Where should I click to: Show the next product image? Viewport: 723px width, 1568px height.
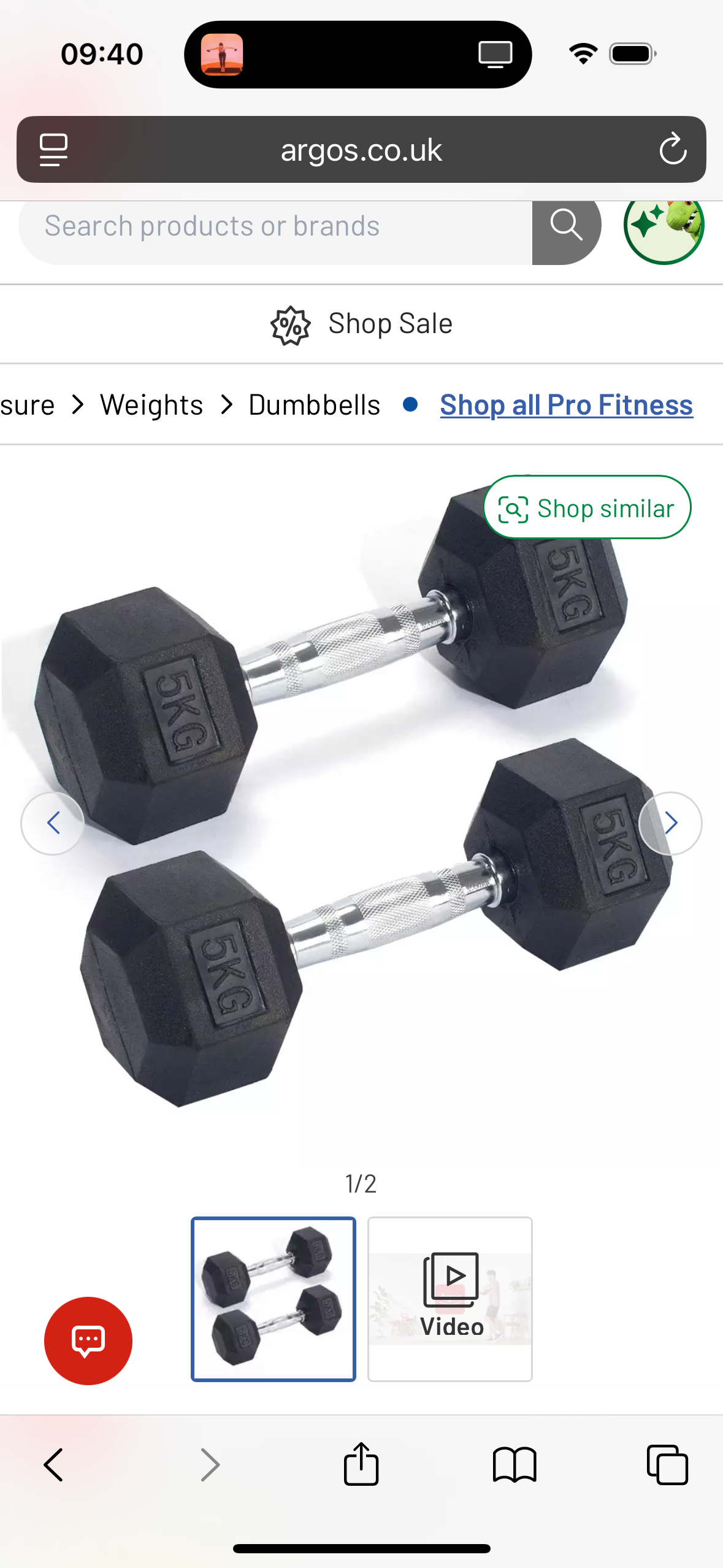click(x=670, y=823)
